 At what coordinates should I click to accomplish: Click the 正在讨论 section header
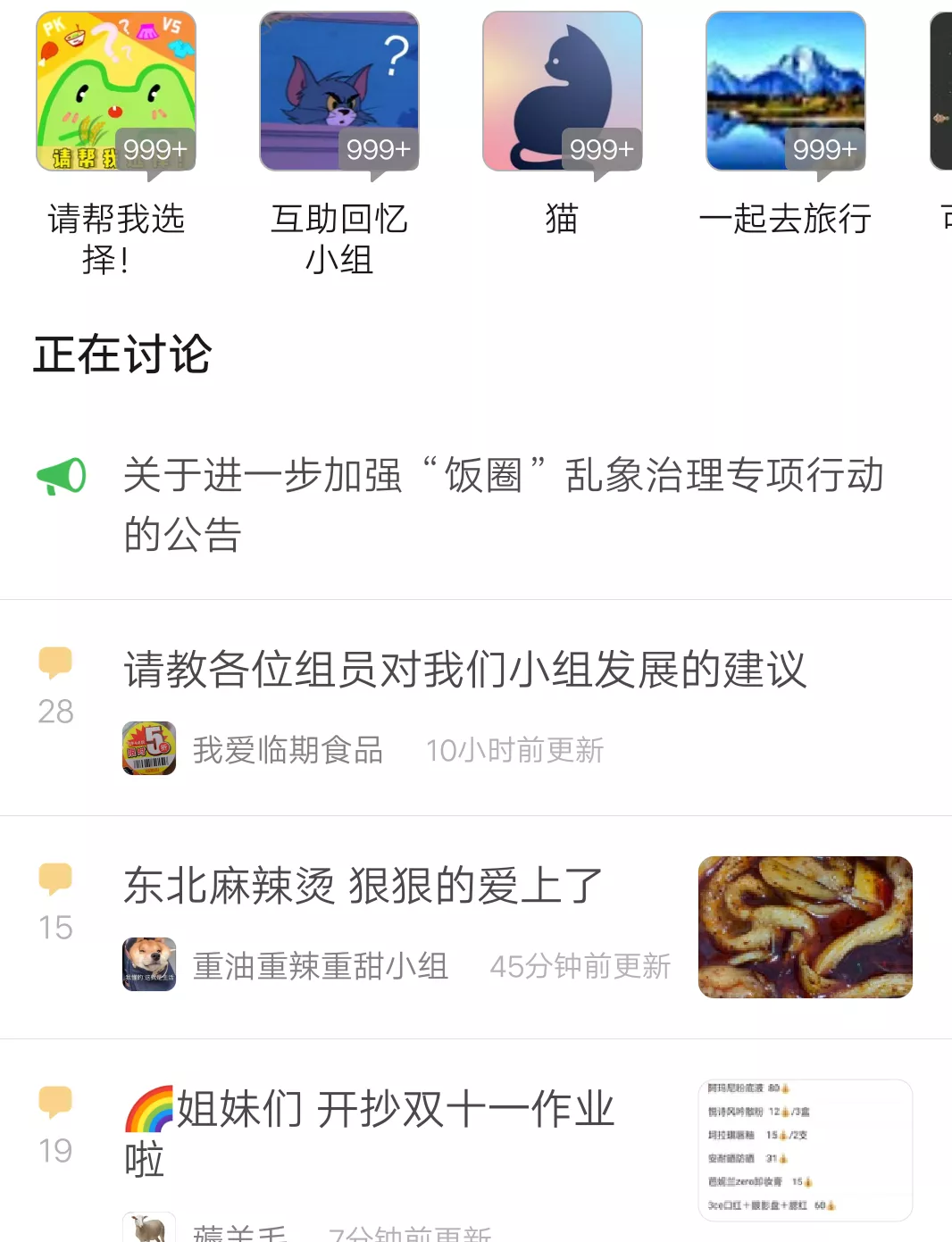click(x=121, y=354)
